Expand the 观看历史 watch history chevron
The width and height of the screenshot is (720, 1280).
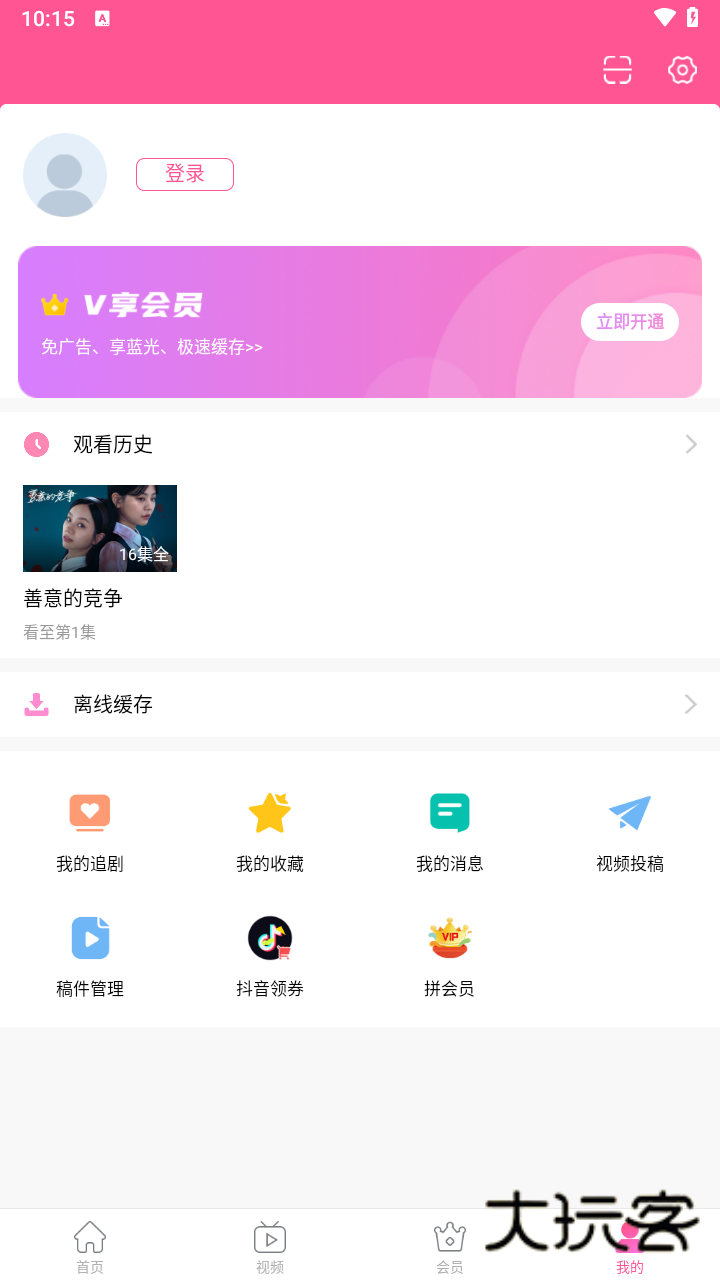[690, 444]
